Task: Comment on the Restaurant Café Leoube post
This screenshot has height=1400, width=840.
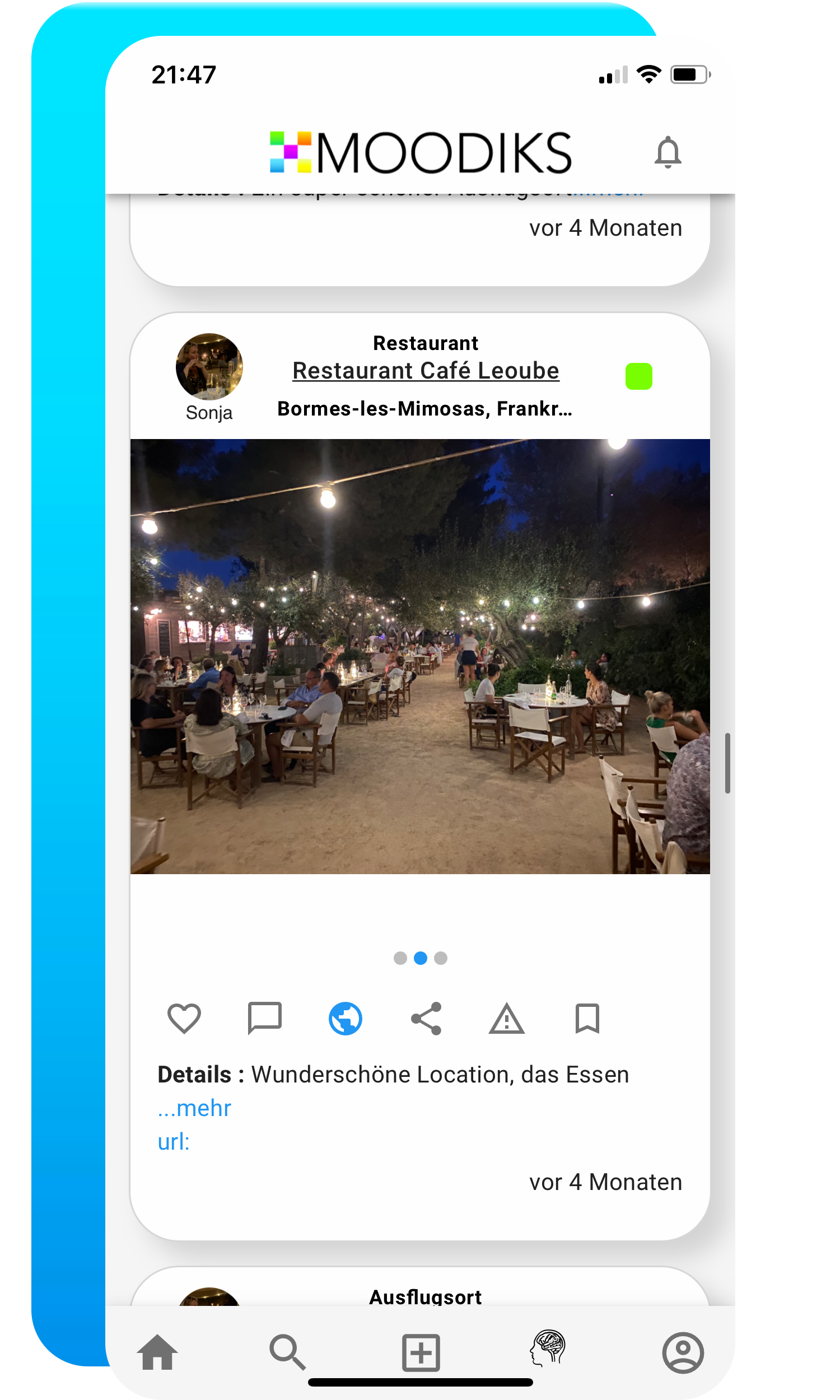Action: [x=264, y=1018]
